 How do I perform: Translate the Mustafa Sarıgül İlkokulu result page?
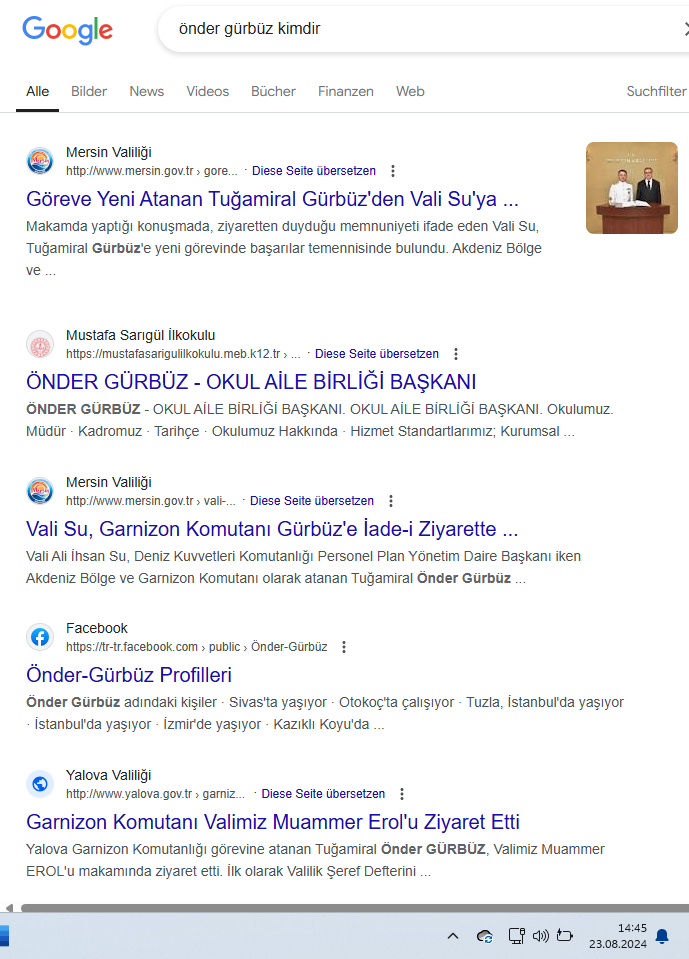376,354
